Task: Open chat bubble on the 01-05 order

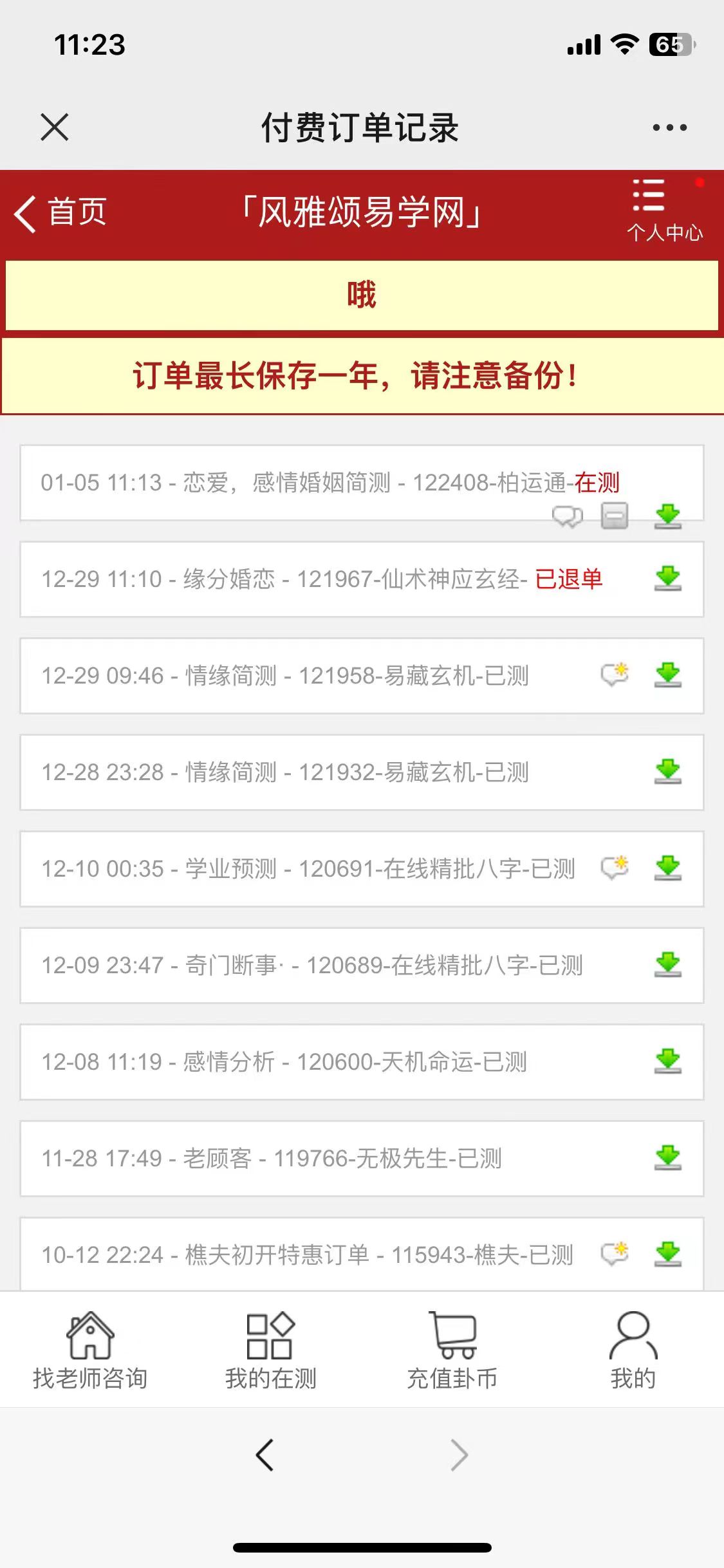Action: [569, 516]
